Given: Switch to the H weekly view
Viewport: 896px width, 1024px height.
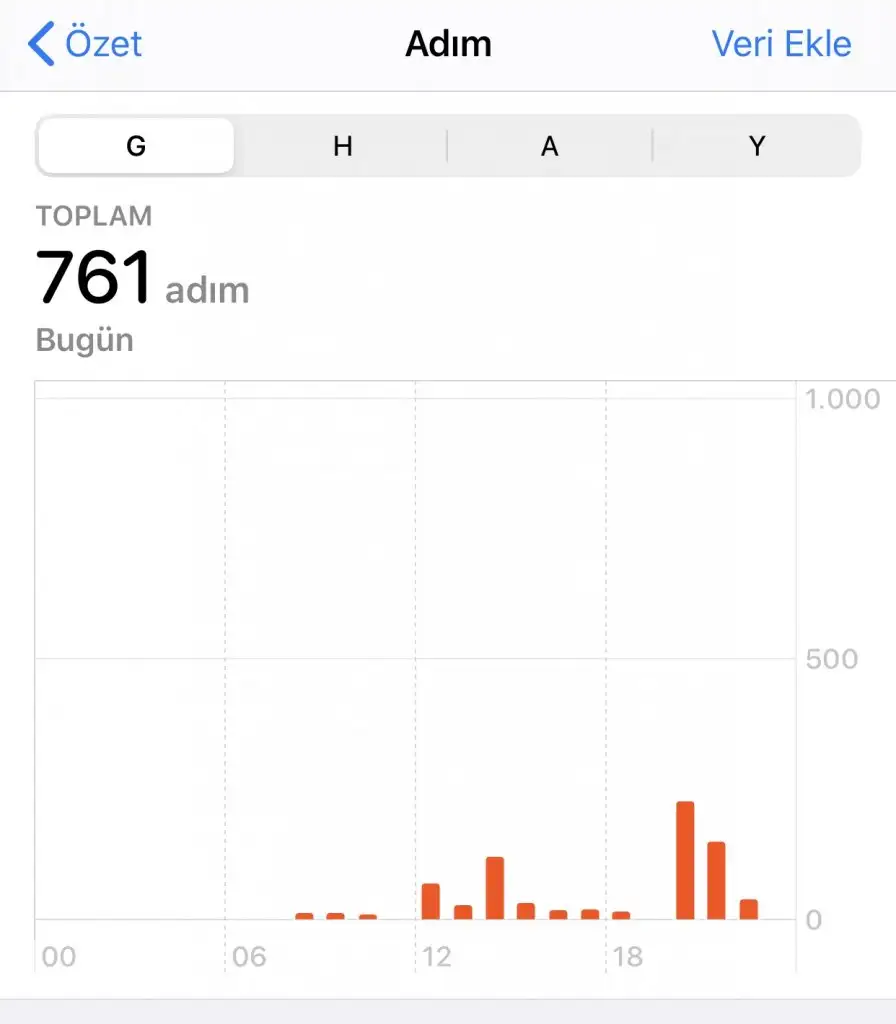Looking at the screenshot, I should [342, 146].
